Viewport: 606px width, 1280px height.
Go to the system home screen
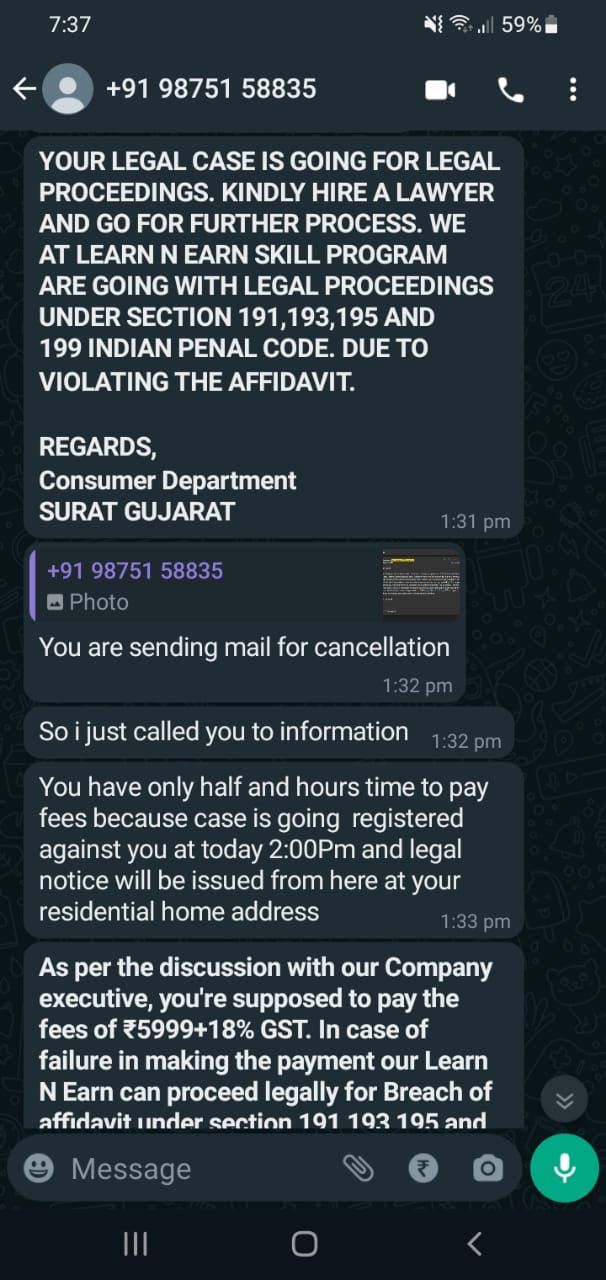304,1244
